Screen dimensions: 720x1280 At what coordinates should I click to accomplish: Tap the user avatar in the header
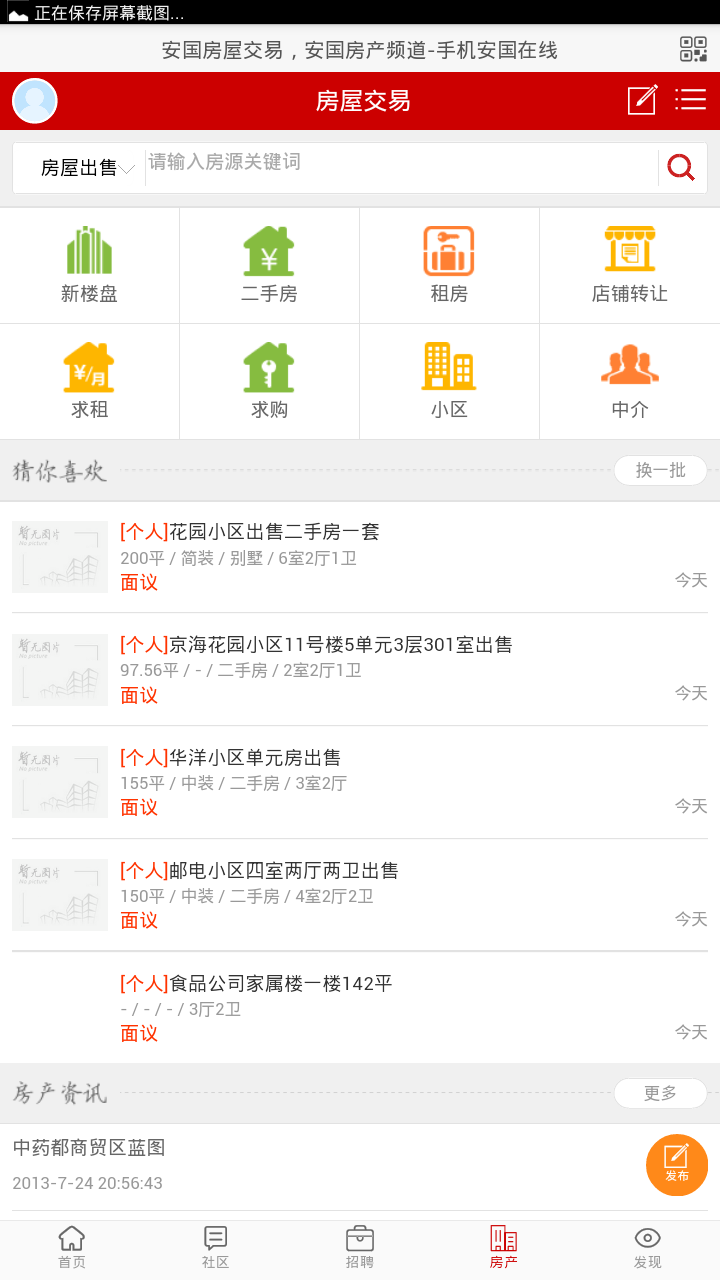click(34, 100)
